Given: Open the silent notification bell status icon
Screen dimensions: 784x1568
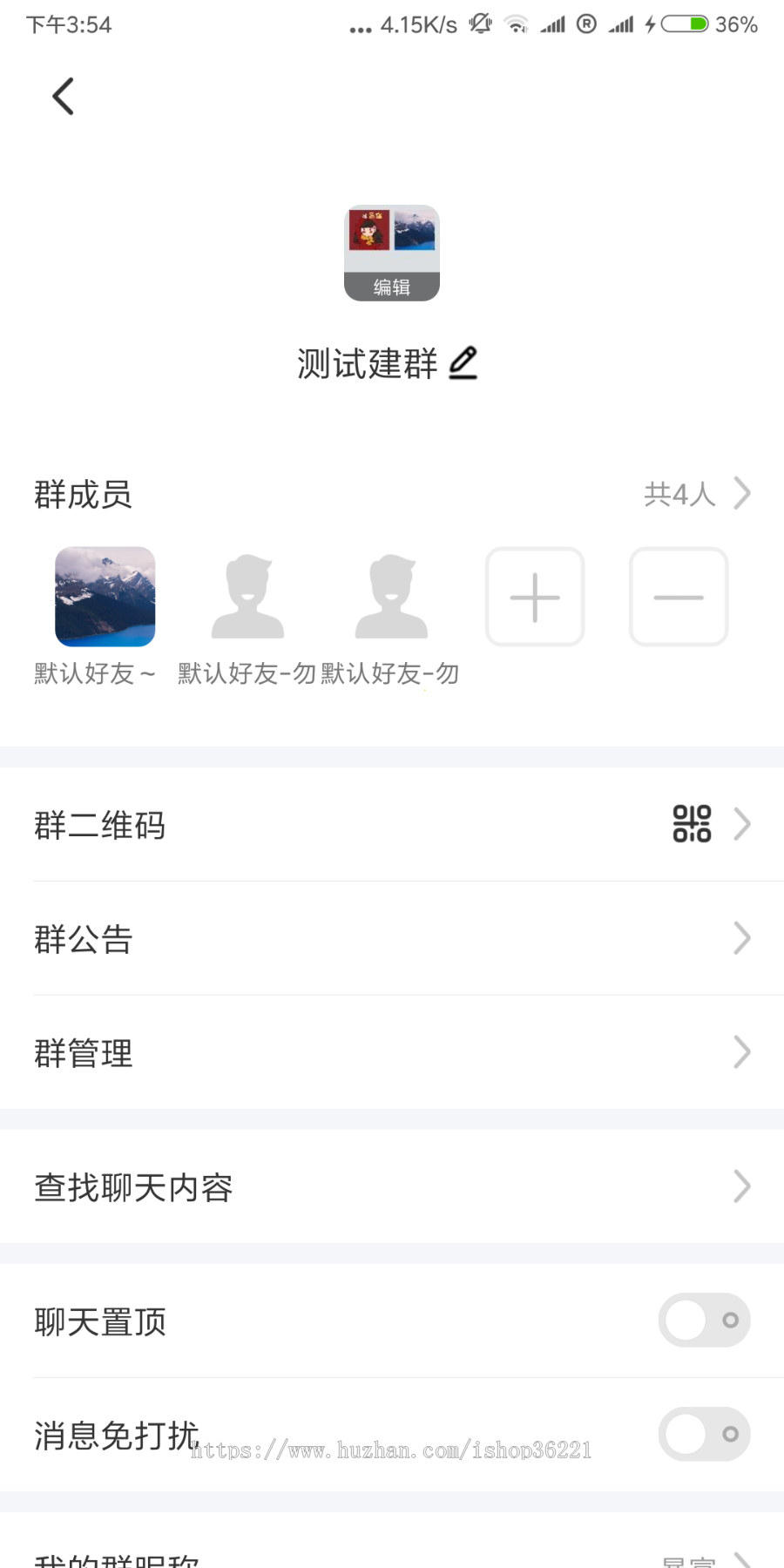Looking at the screenshot, I should [x=480, y=24].
